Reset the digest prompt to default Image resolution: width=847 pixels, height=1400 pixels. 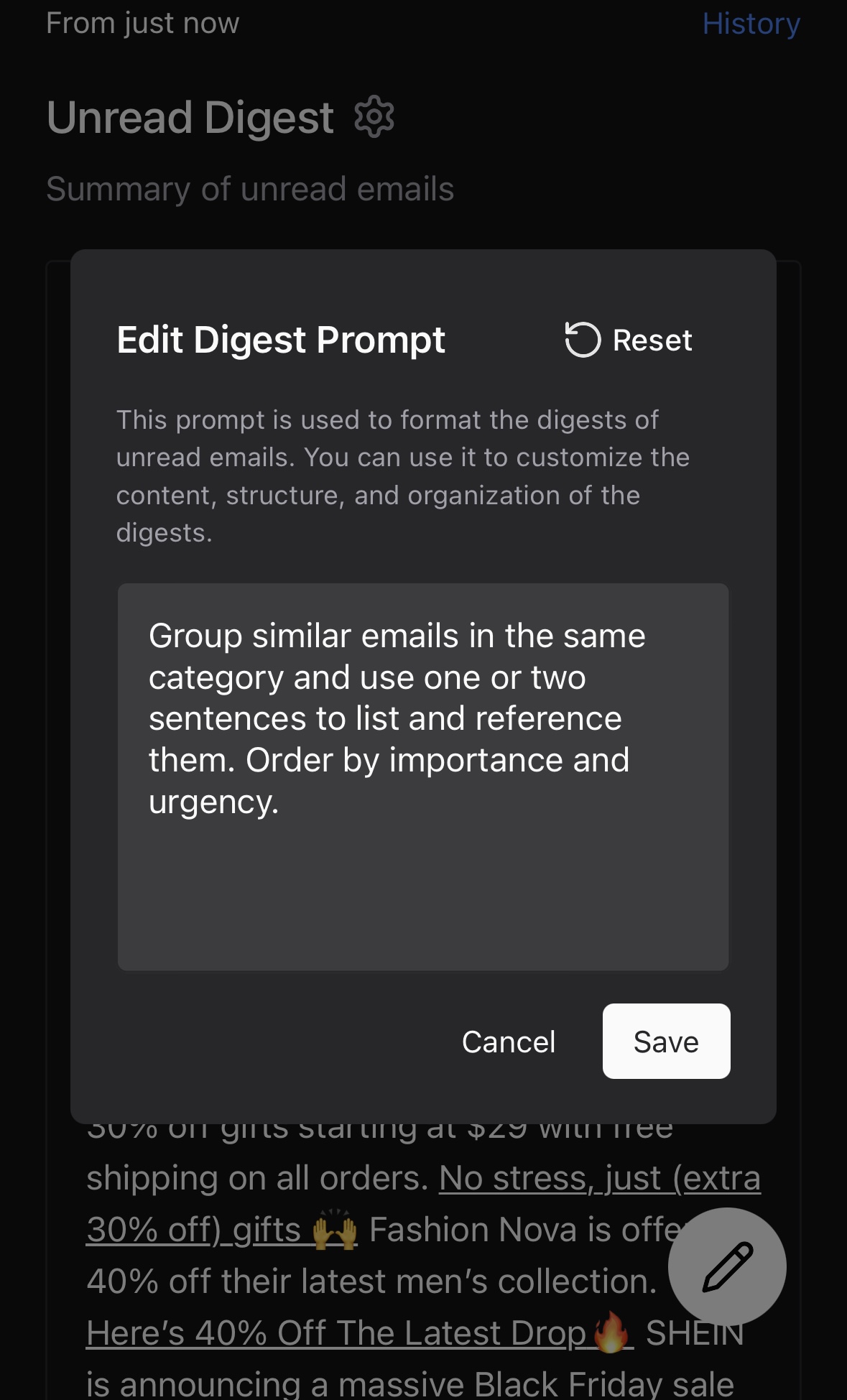[x=629, y=340]
